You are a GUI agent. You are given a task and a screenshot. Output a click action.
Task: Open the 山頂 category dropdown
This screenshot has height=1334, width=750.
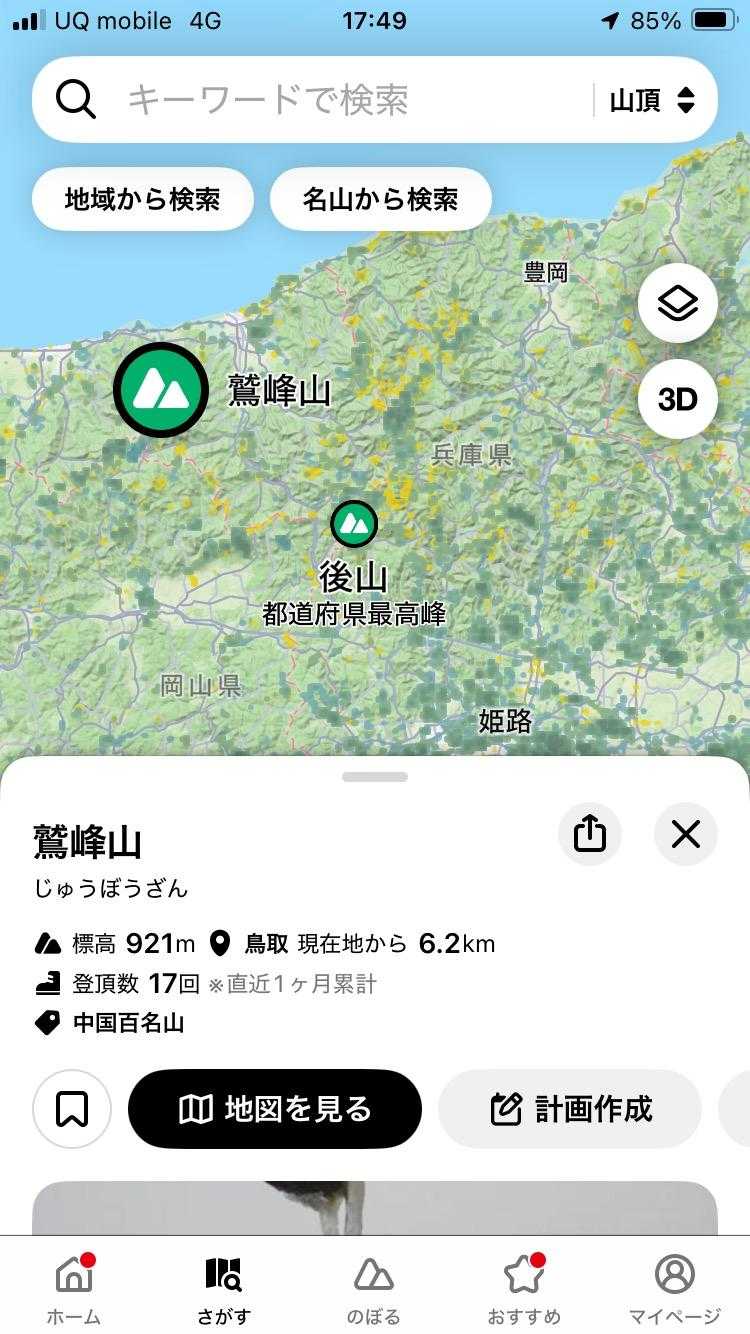(x=652, y=100)
